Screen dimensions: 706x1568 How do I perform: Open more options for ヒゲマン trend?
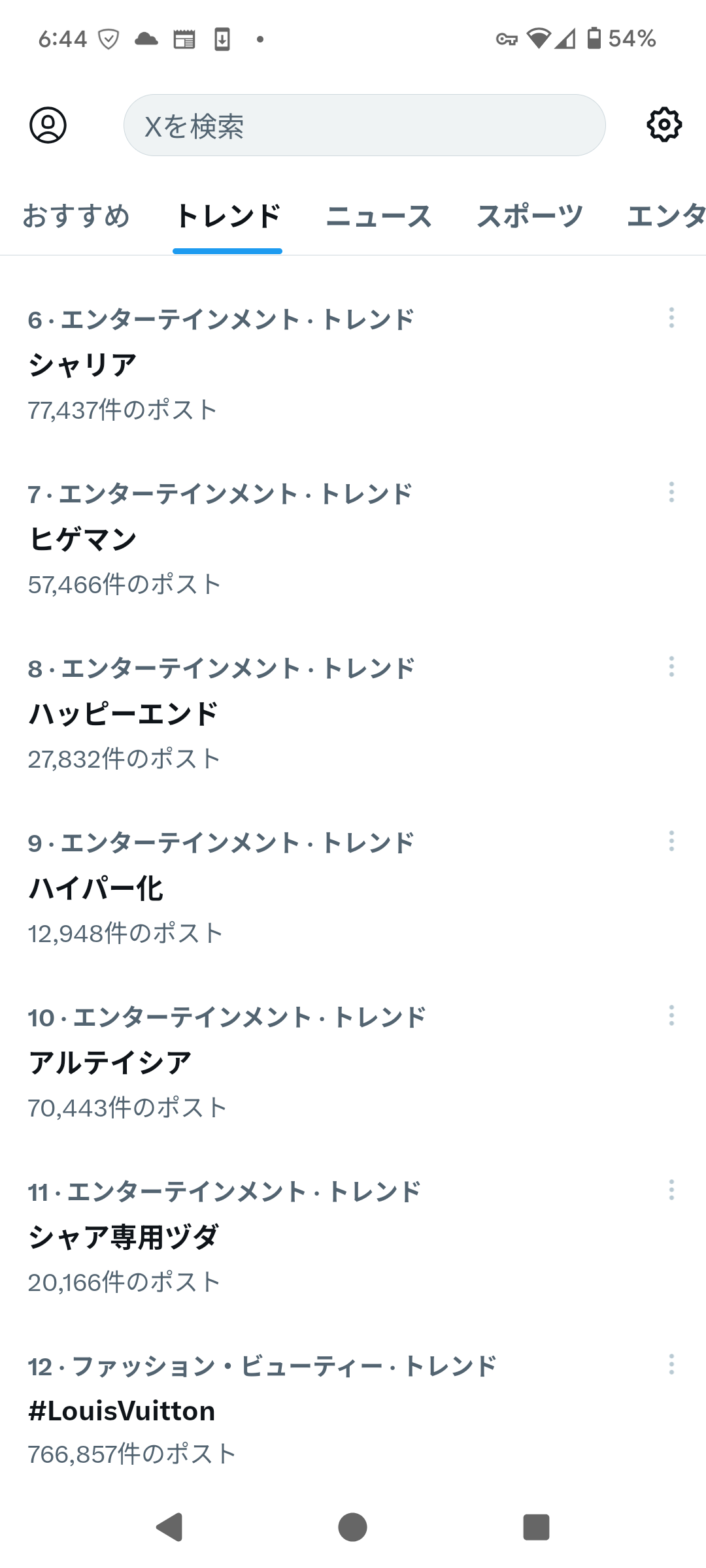(x=671, y=493)
